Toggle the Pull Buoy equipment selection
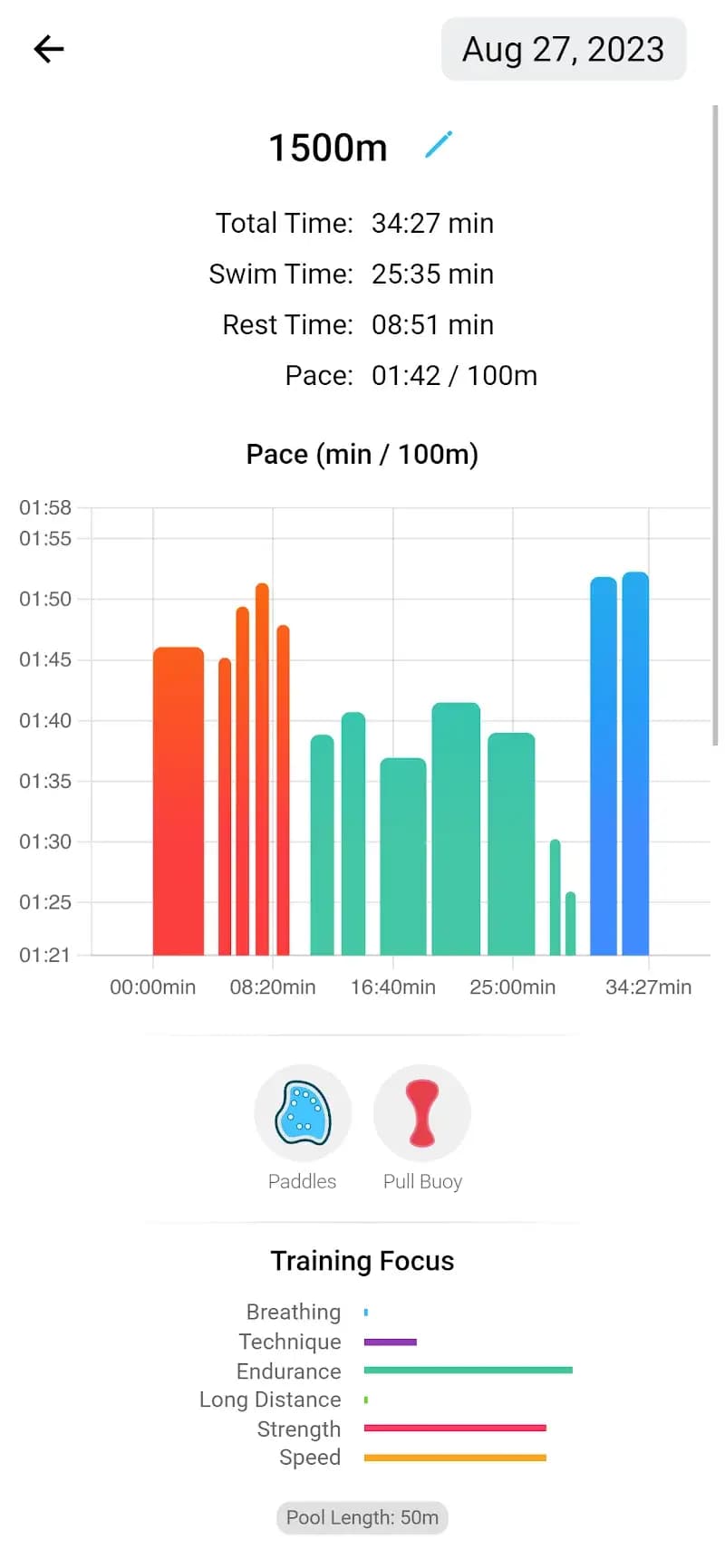725x1568 pixels. (422, 1112)
